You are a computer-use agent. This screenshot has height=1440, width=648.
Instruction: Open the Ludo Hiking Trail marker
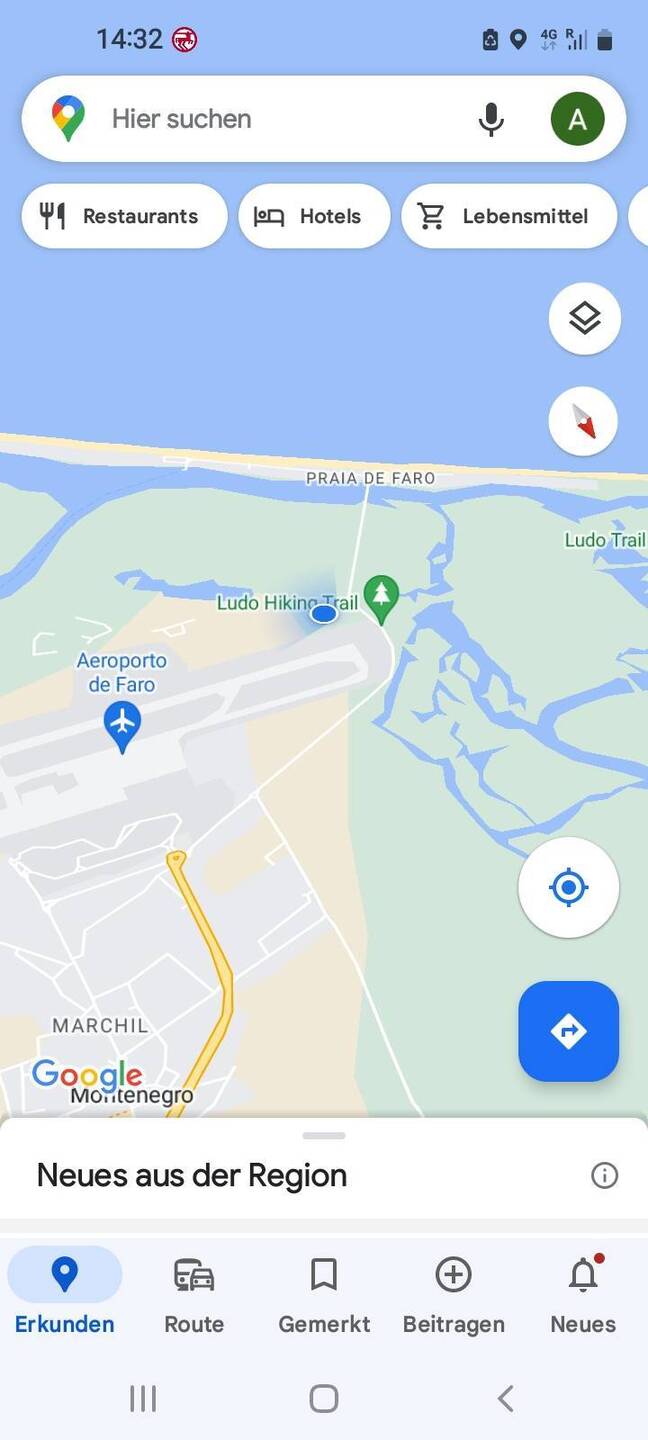380,598
